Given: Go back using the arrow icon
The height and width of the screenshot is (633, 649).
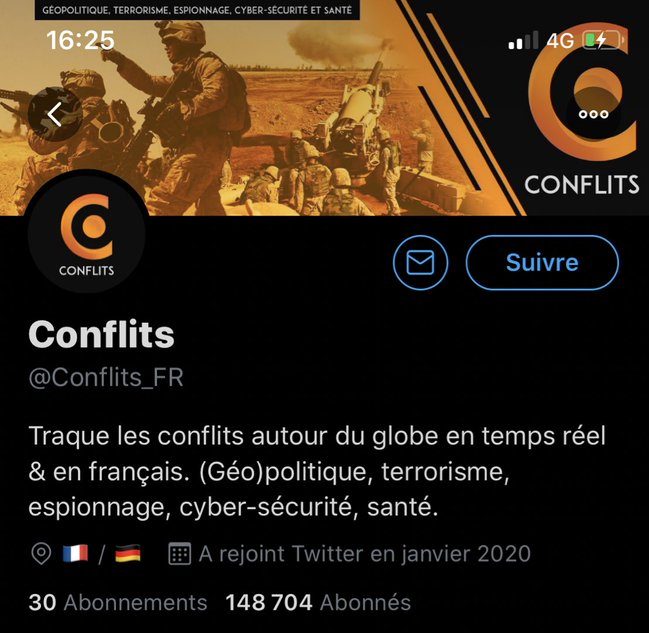Looking at the screenshot, I should [56, 114].
